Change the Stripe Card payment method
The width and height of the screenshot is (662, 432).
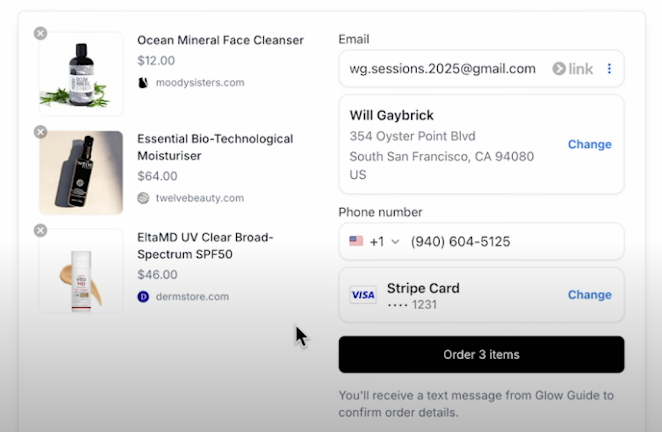point(589,295)
